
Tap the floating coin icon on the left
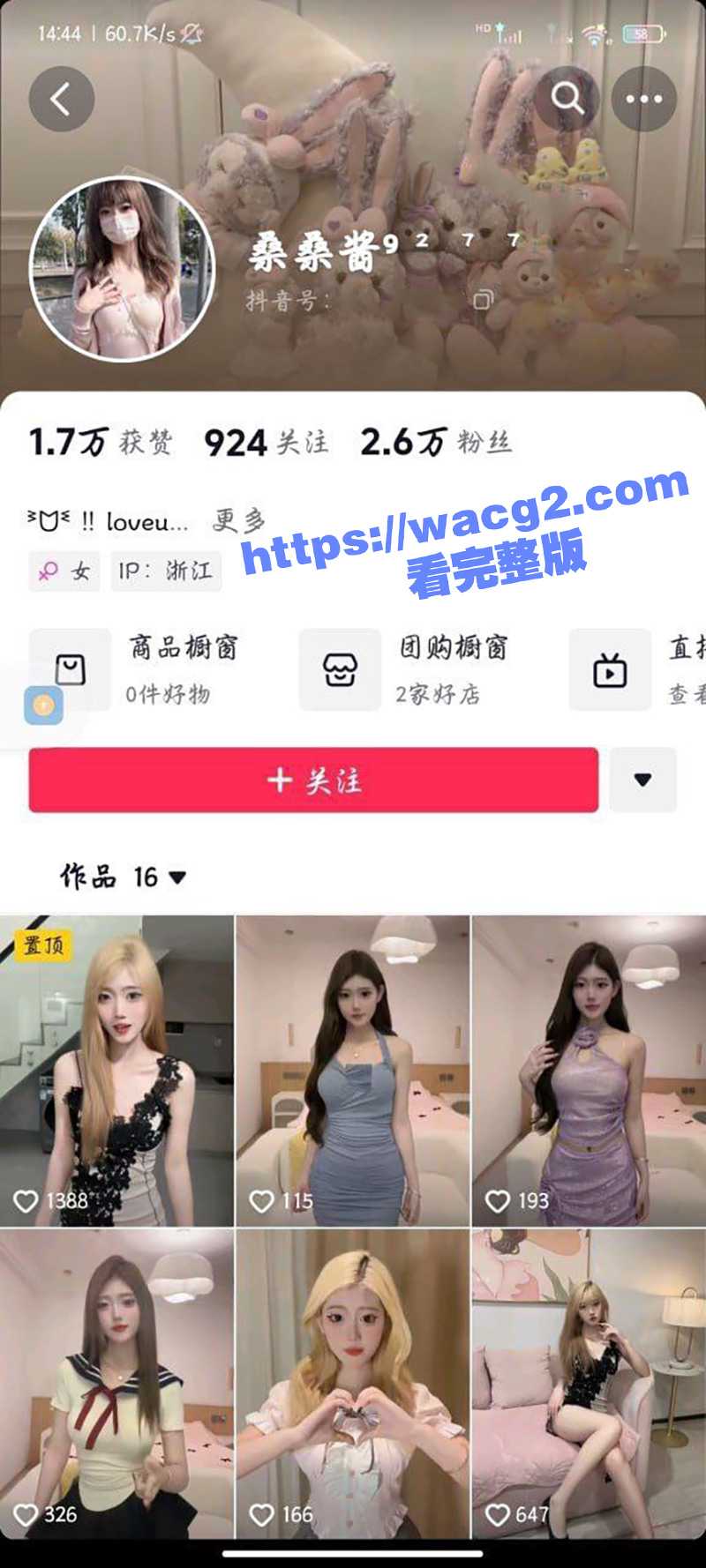[41, 706]
